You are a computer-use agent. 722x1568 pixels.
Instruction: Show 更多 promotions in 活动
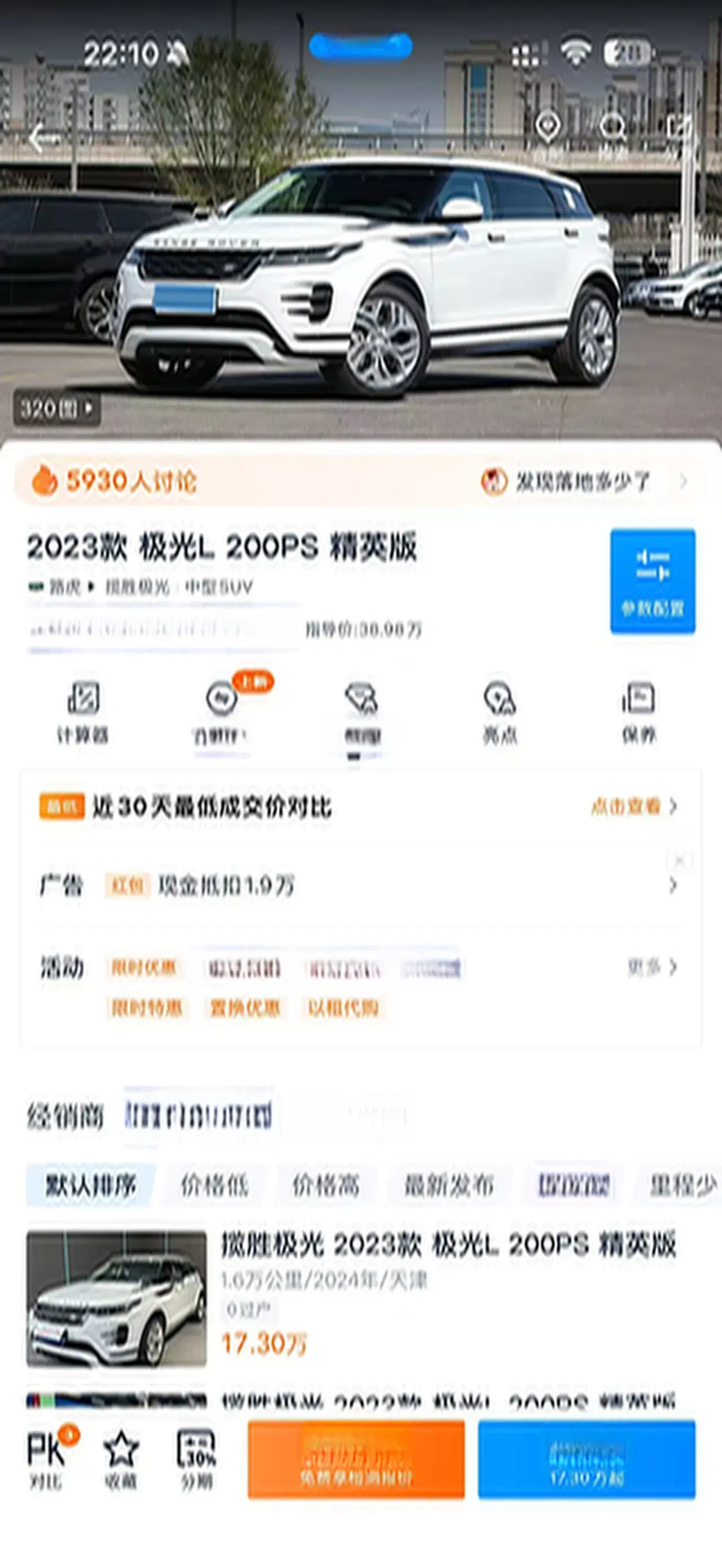coord(651,966)
